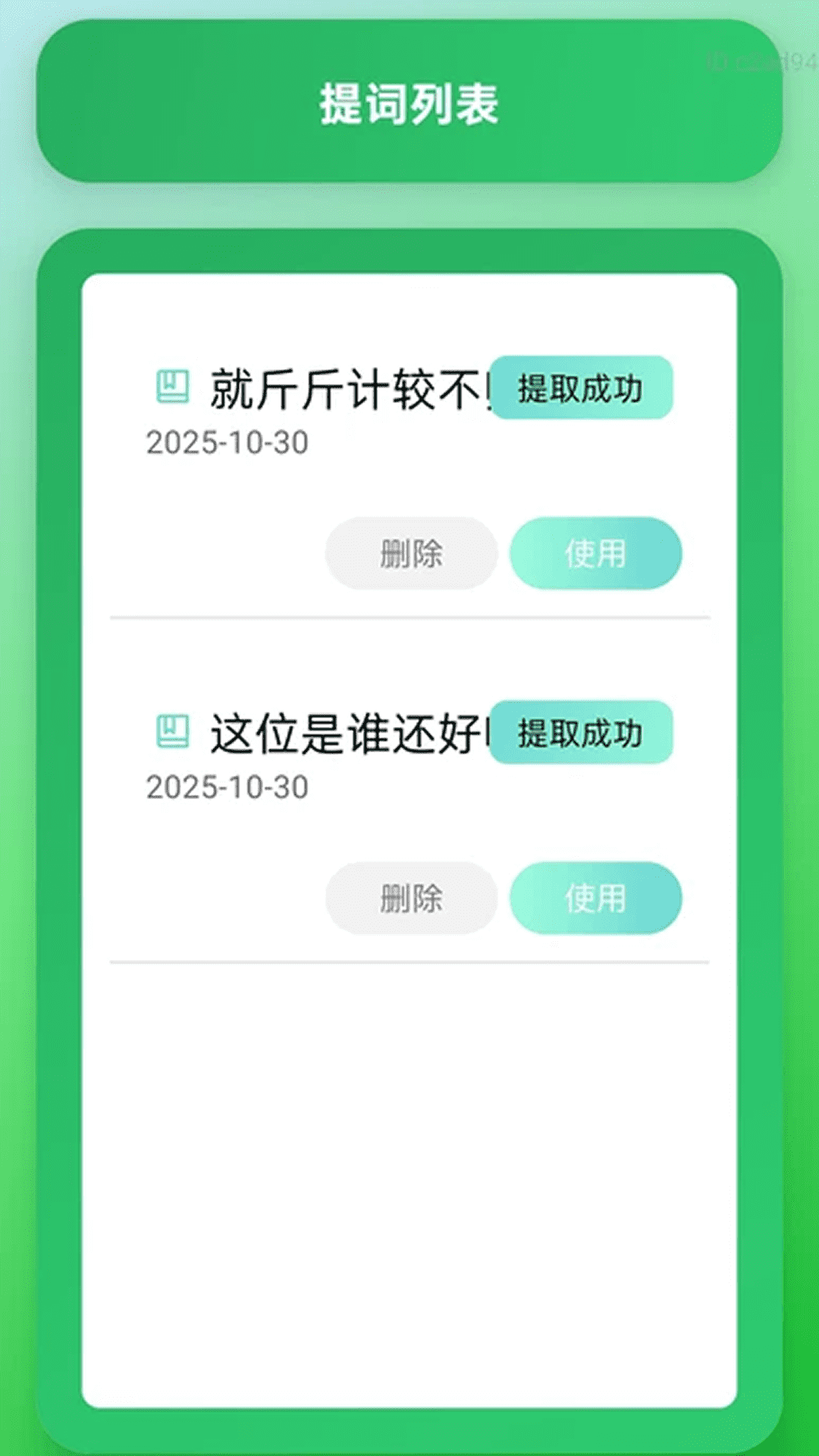Image resolution: width=819 pixels, height=1456 pixels.
Task: Select the first prompt entry card
Action: tap(409, 470)
